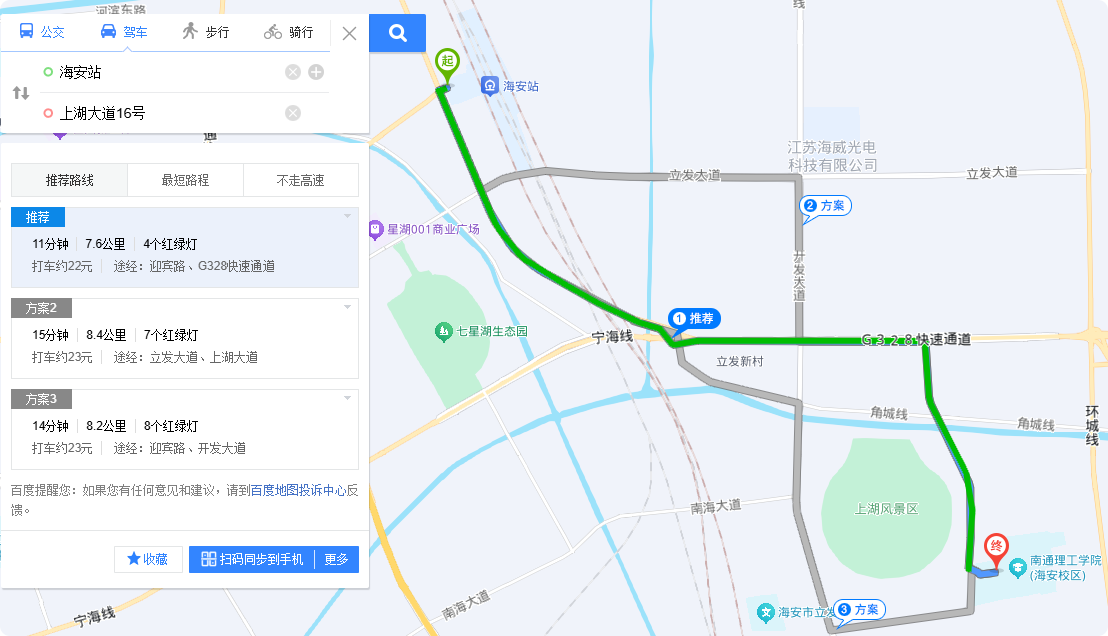This screenshot has height=636, width=1108.
Task: Close the route planning panel
Action: (349, 33)
